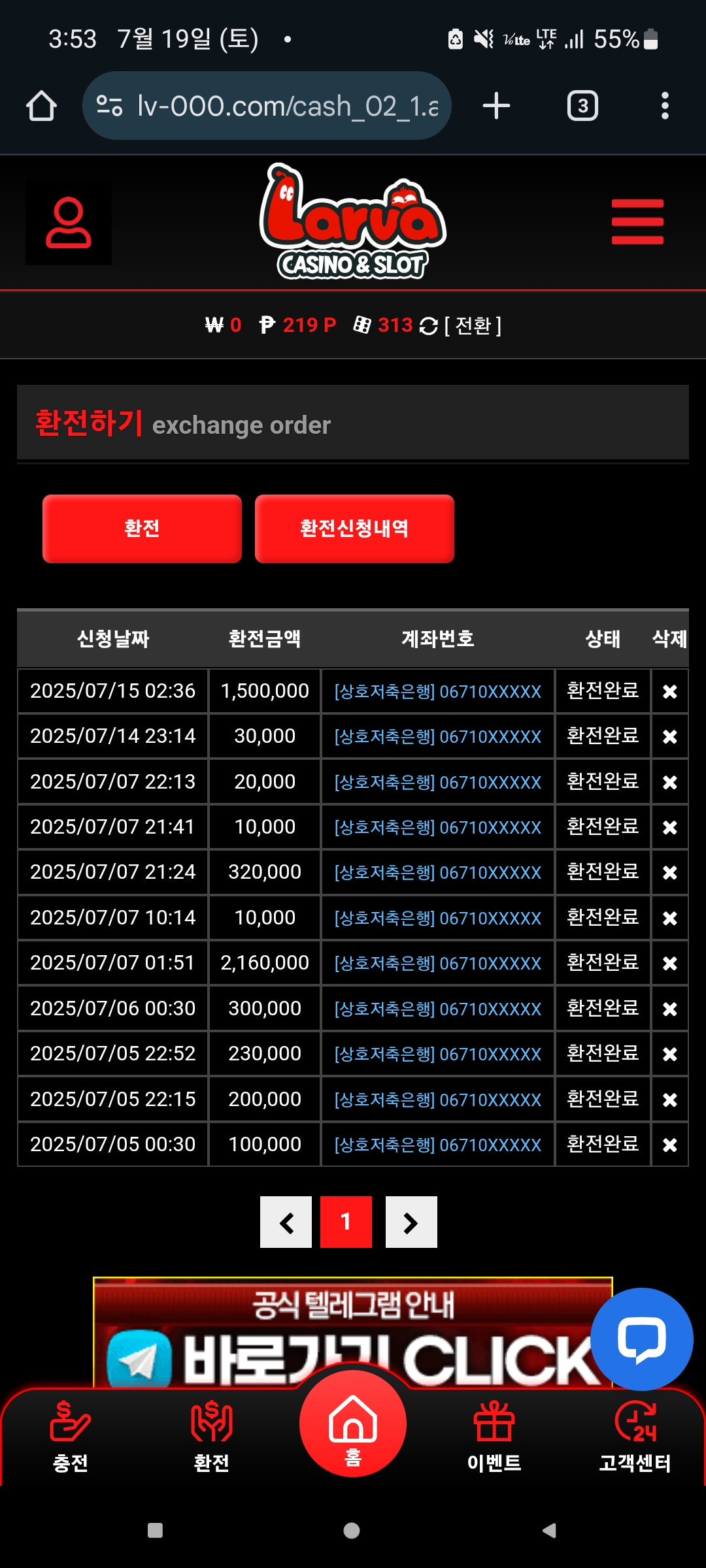Tap the [전환] point conversion link
This screenshot has width=706, height=1568.
coord(473,325)
